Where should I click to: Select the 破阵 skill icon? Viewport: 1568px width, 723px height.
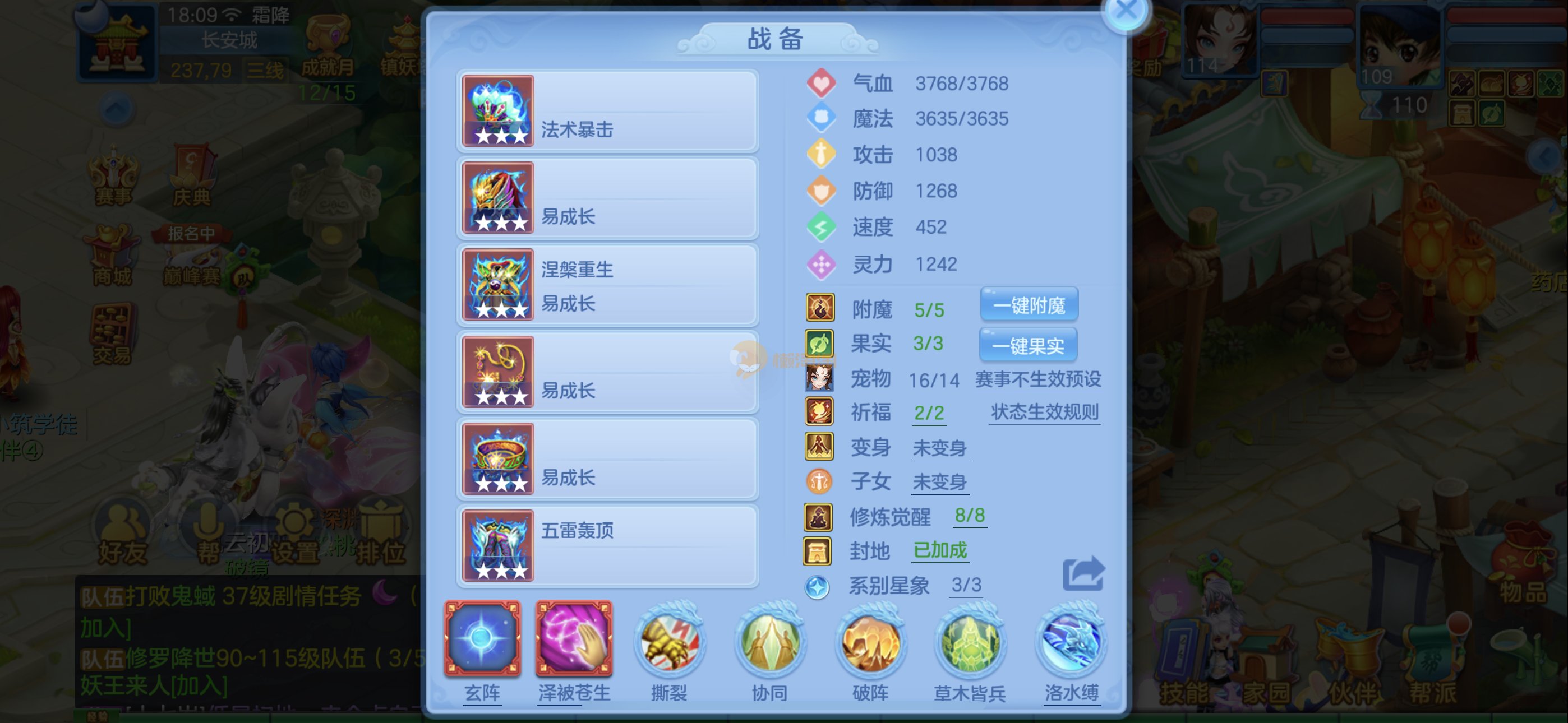click(x=870, y=642)
